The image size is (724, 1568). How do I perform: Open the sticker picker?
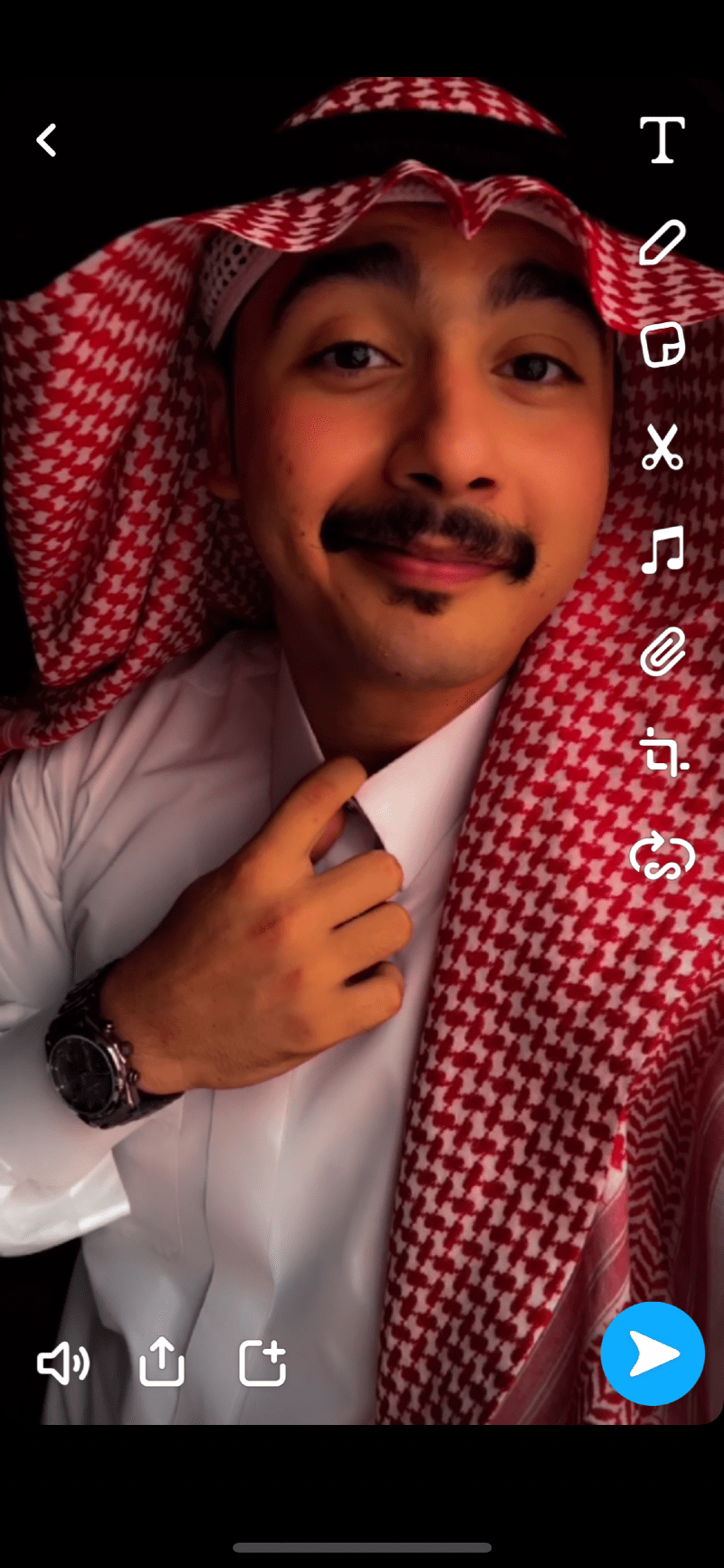[x=662, y=345]
